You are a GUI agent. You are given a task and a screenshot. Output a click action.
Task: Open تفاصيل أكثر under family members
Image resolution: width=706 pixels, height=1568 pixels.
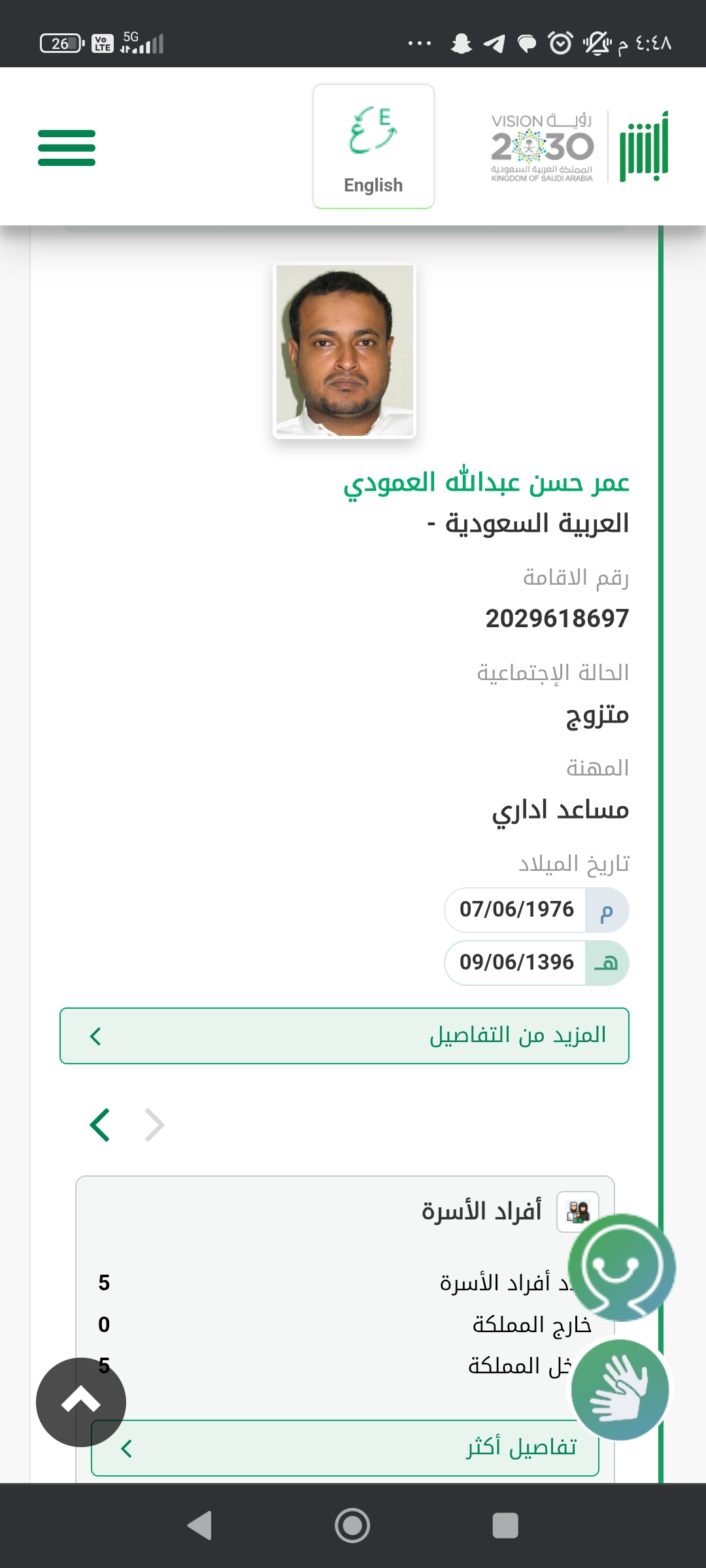point(345,1448)
